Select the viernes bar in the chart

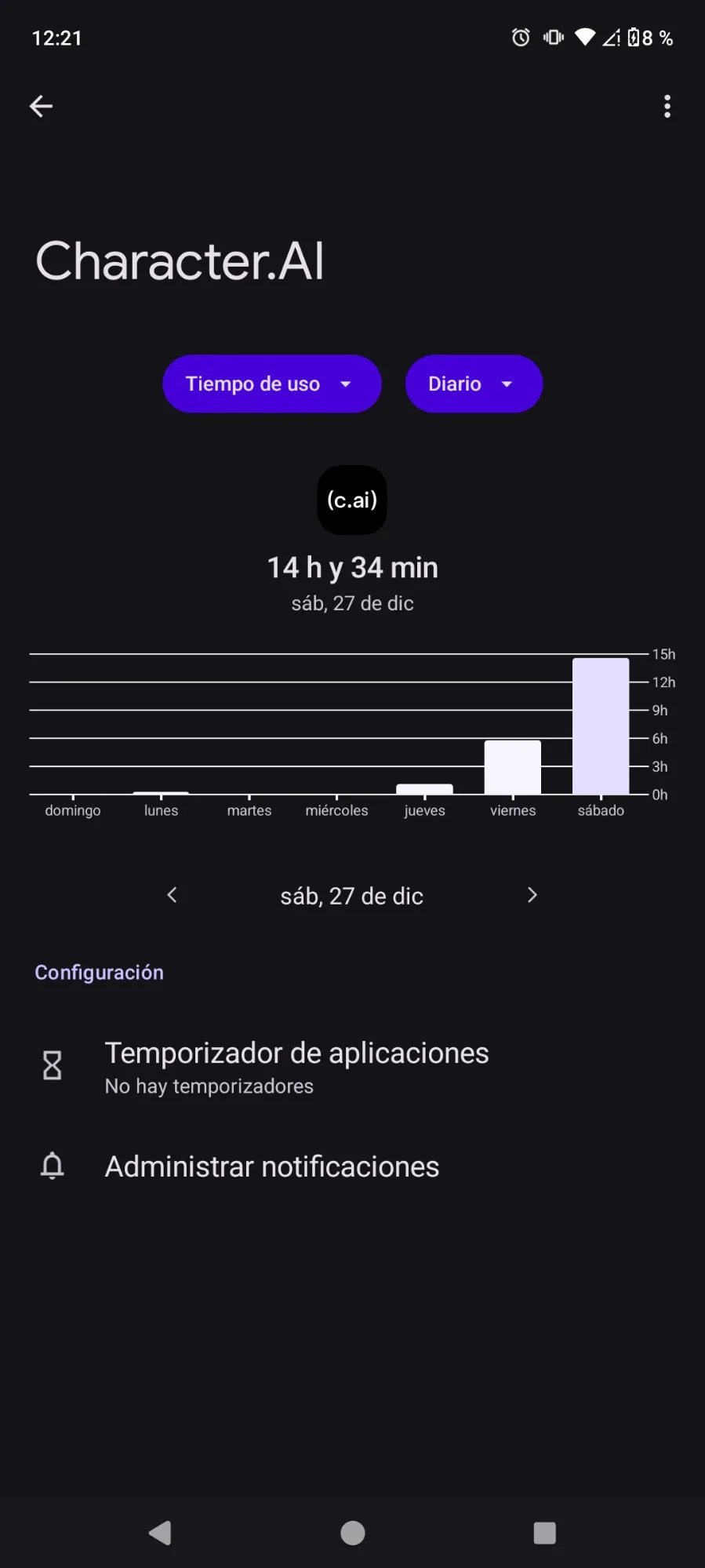tap(513, 767)
